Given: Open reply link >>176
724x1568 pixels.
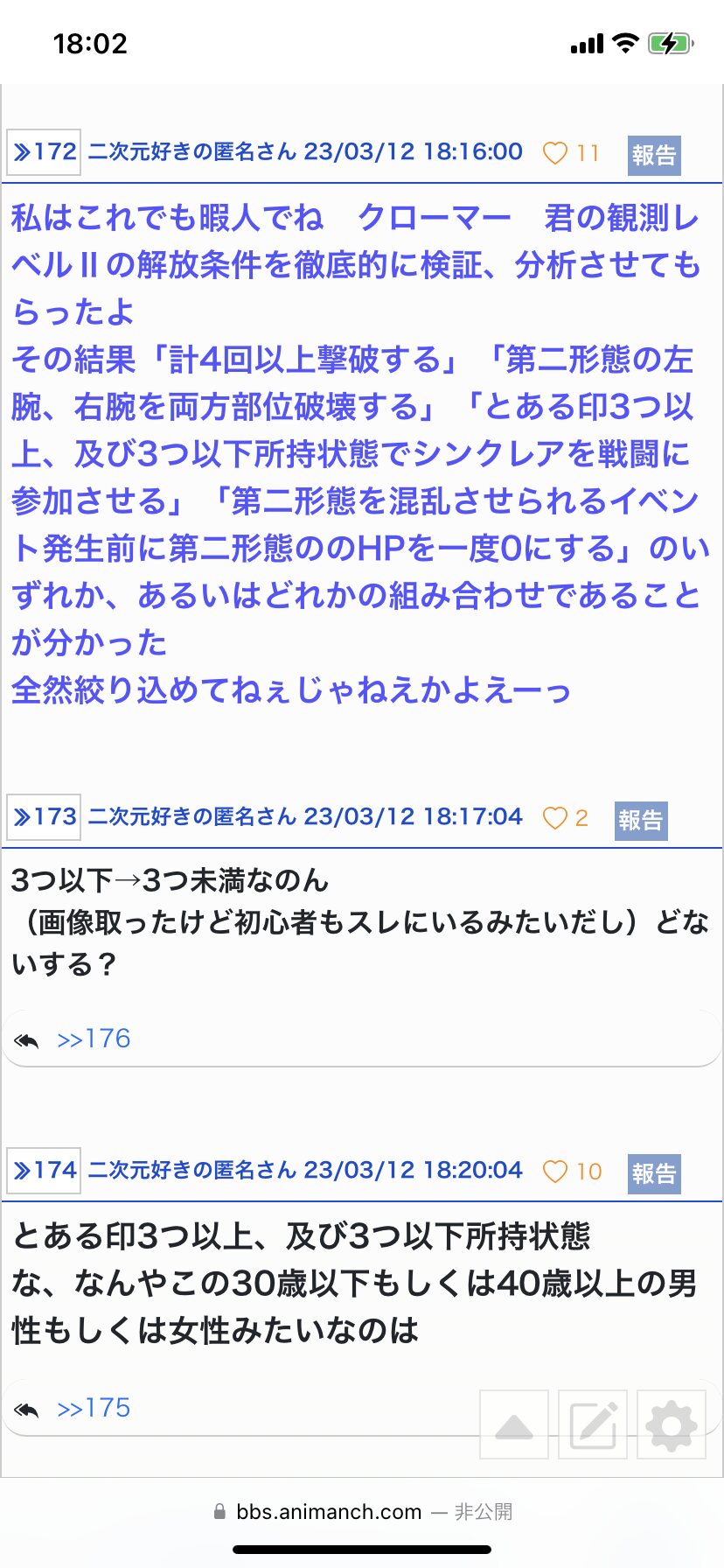Looking at the screenshot, I should (x=94, y=1039).
